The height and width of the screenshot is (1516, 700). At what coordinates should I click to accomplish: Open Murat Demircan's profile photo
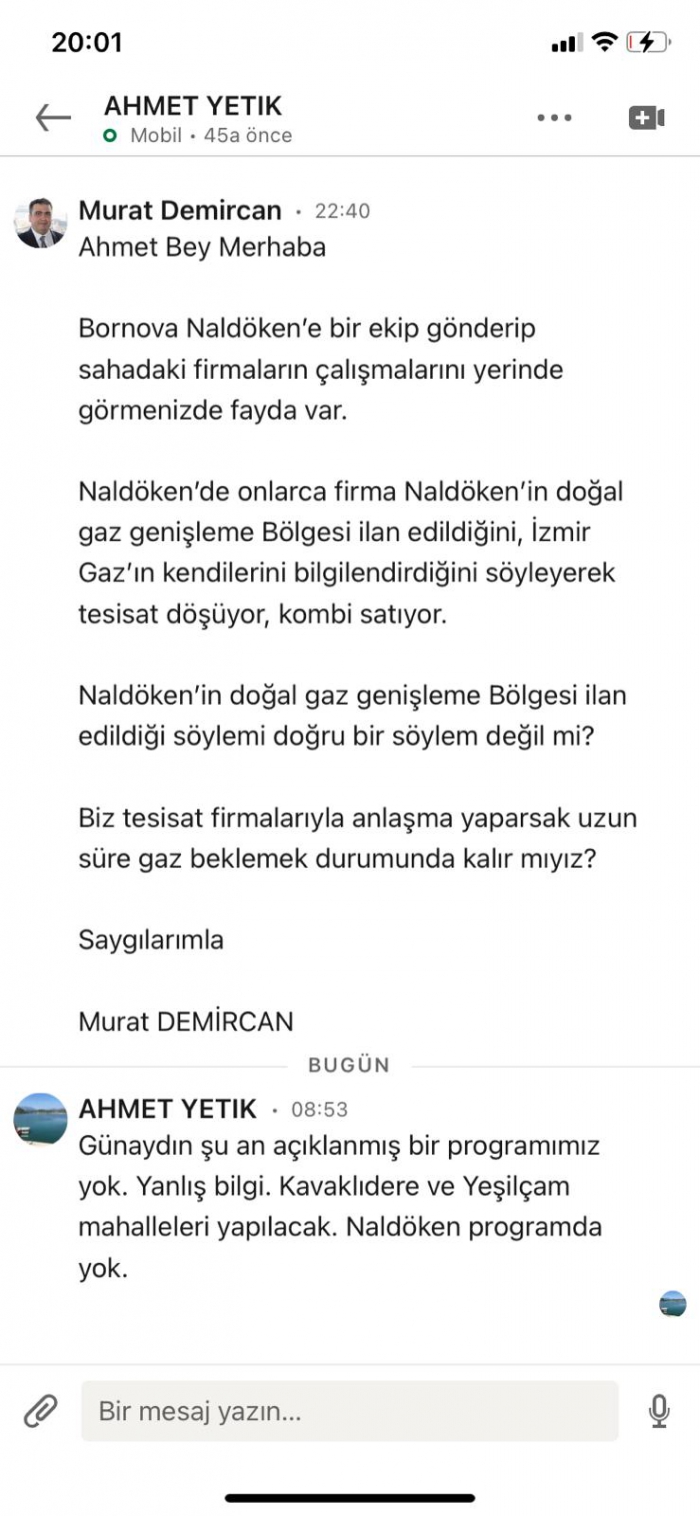[40, 224]
